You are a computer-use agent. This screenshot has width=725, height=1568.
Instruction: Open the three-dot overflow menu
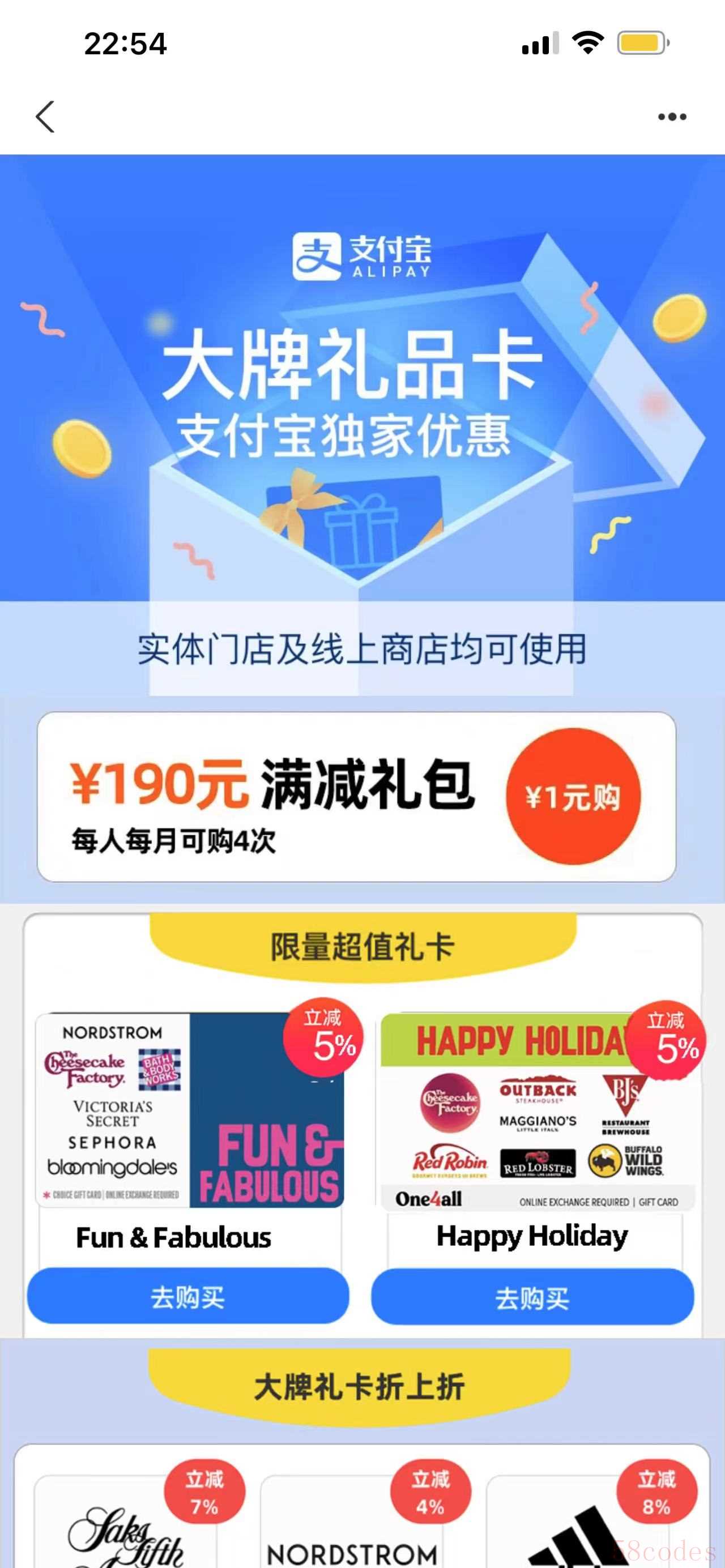[672, 117]
